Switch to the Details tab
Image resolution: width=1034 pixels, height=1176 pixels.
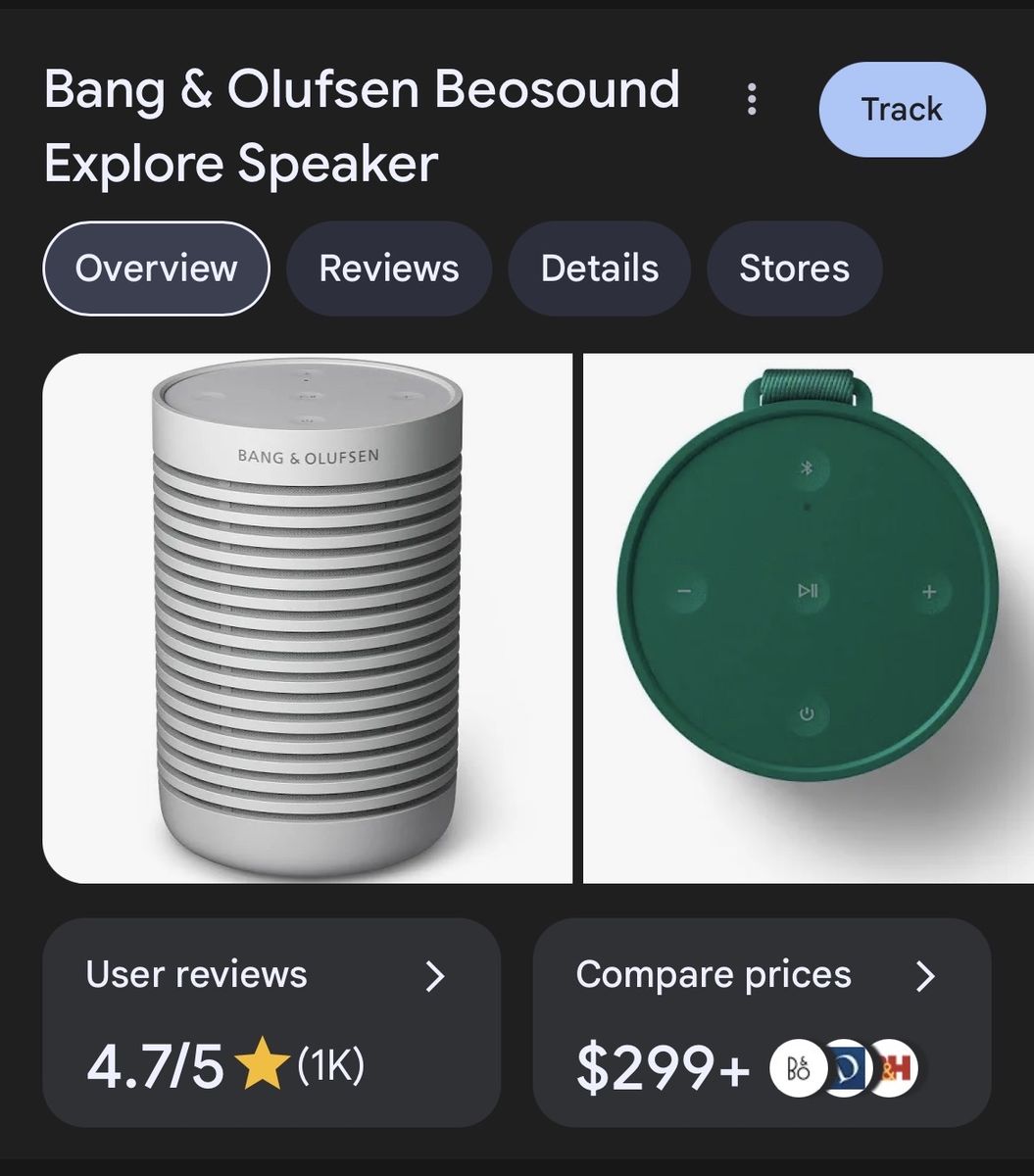(x=600, y=269)
